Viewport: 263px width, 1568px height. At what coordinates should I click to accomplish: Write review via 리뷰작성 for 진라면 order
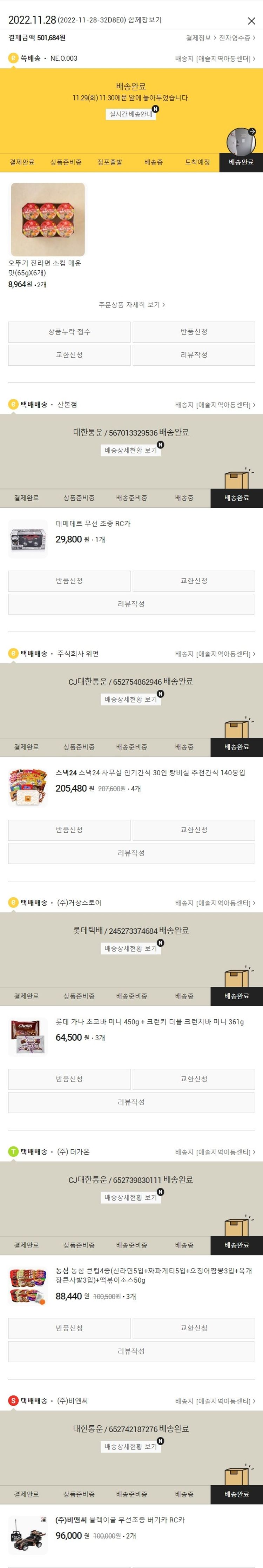point(194,355)
